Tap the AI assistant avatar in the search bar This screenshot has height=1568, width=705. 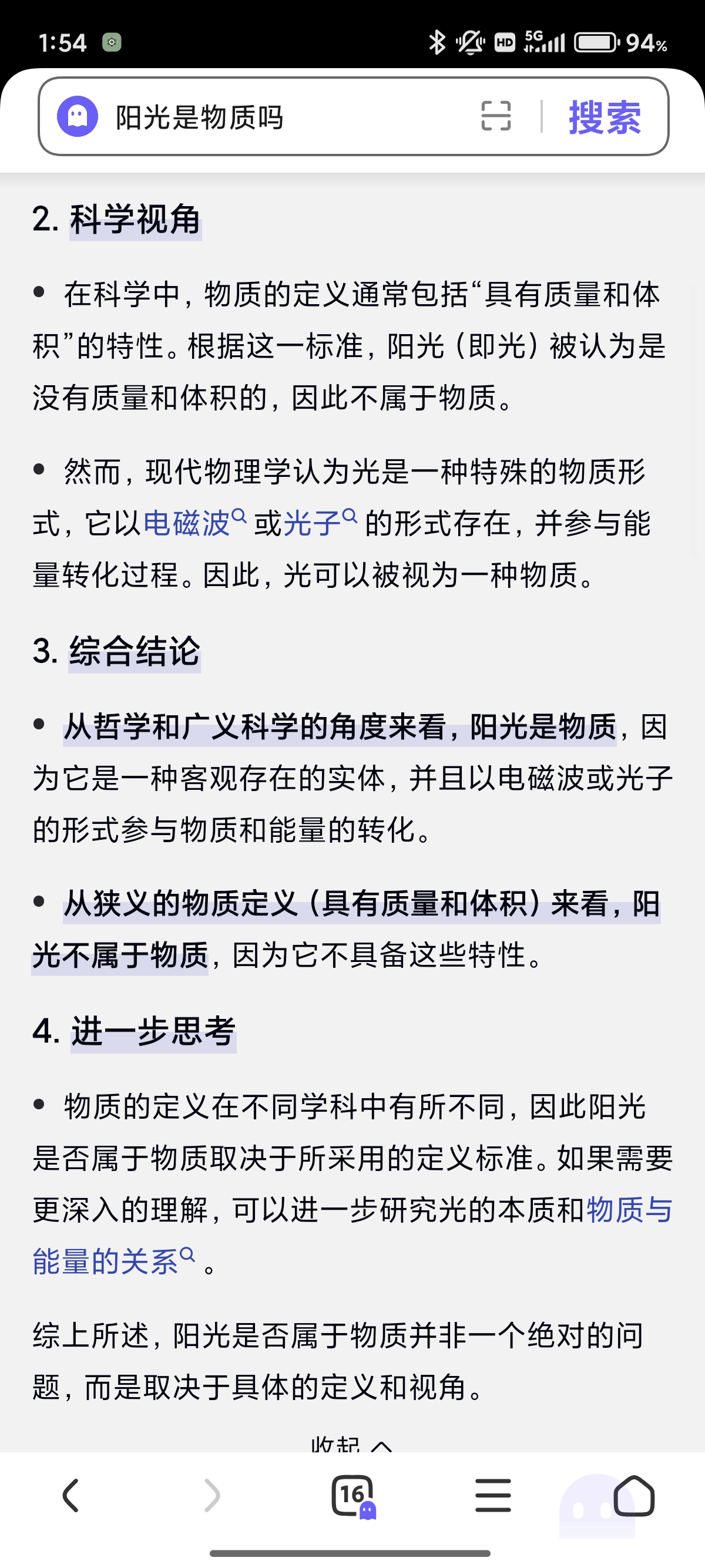78,116
